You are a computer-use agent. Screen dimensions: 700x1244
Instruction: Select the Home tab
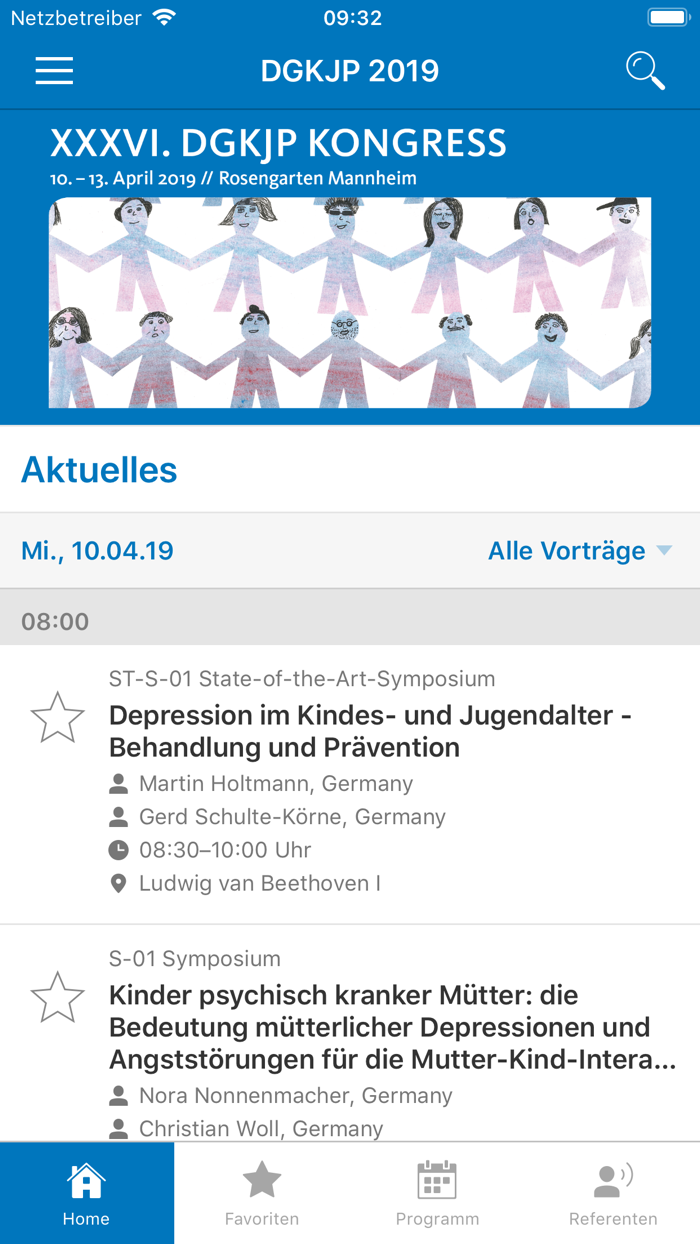(87, 1193)
